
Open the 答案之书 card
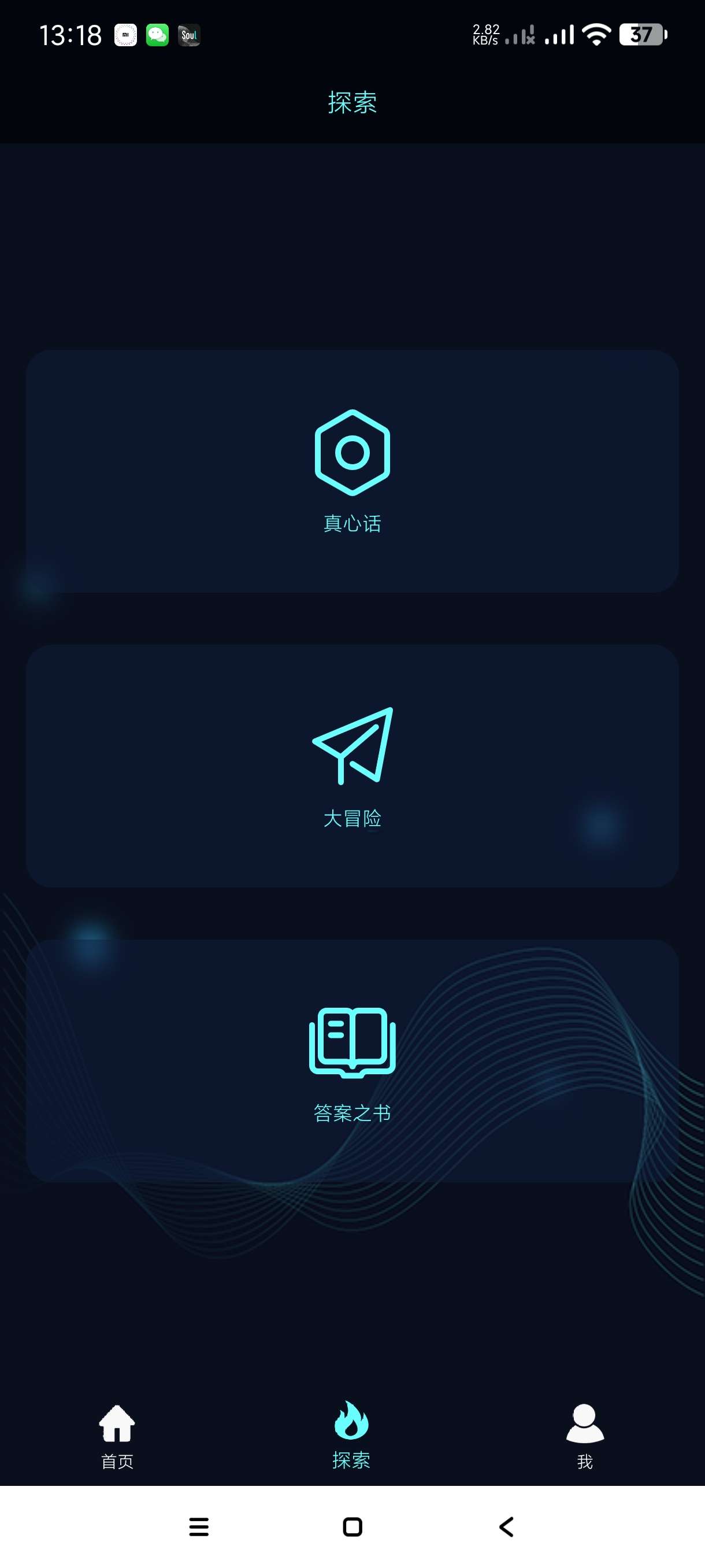(x=352, y=1060)
